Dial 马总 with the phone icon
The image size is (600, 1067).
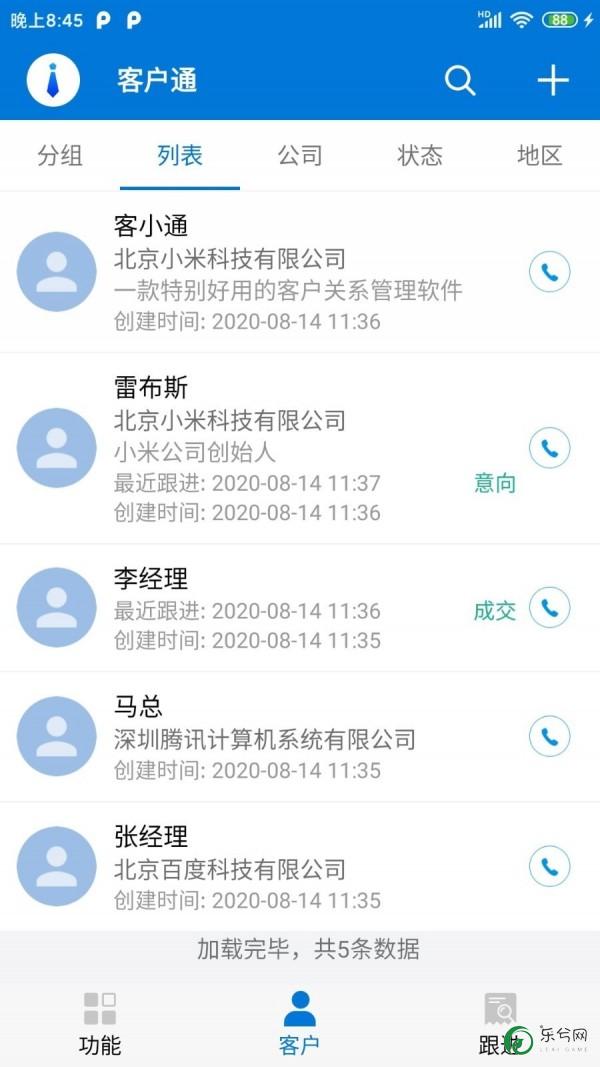point(550,736)
